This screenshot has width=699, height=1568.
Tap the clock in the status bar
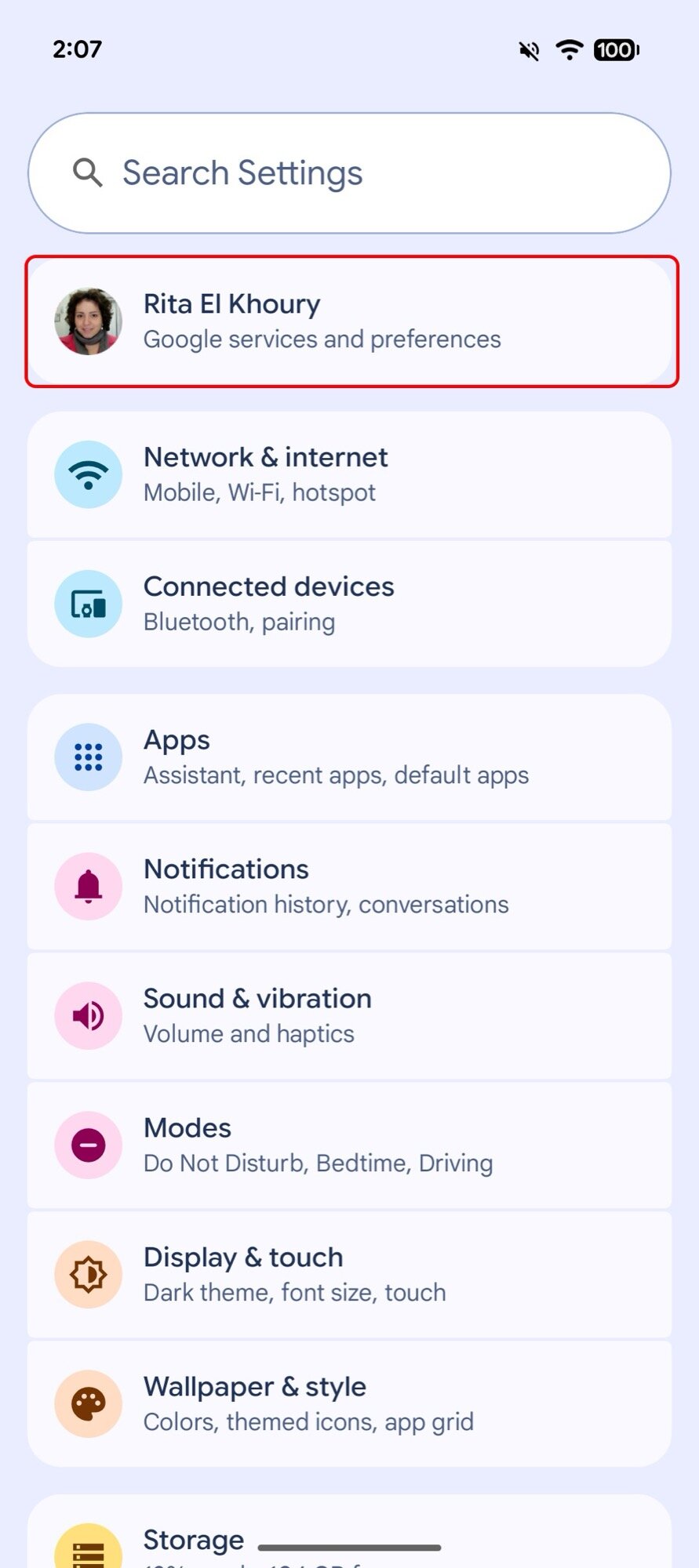pyautogui.click(x=76, y=49)
